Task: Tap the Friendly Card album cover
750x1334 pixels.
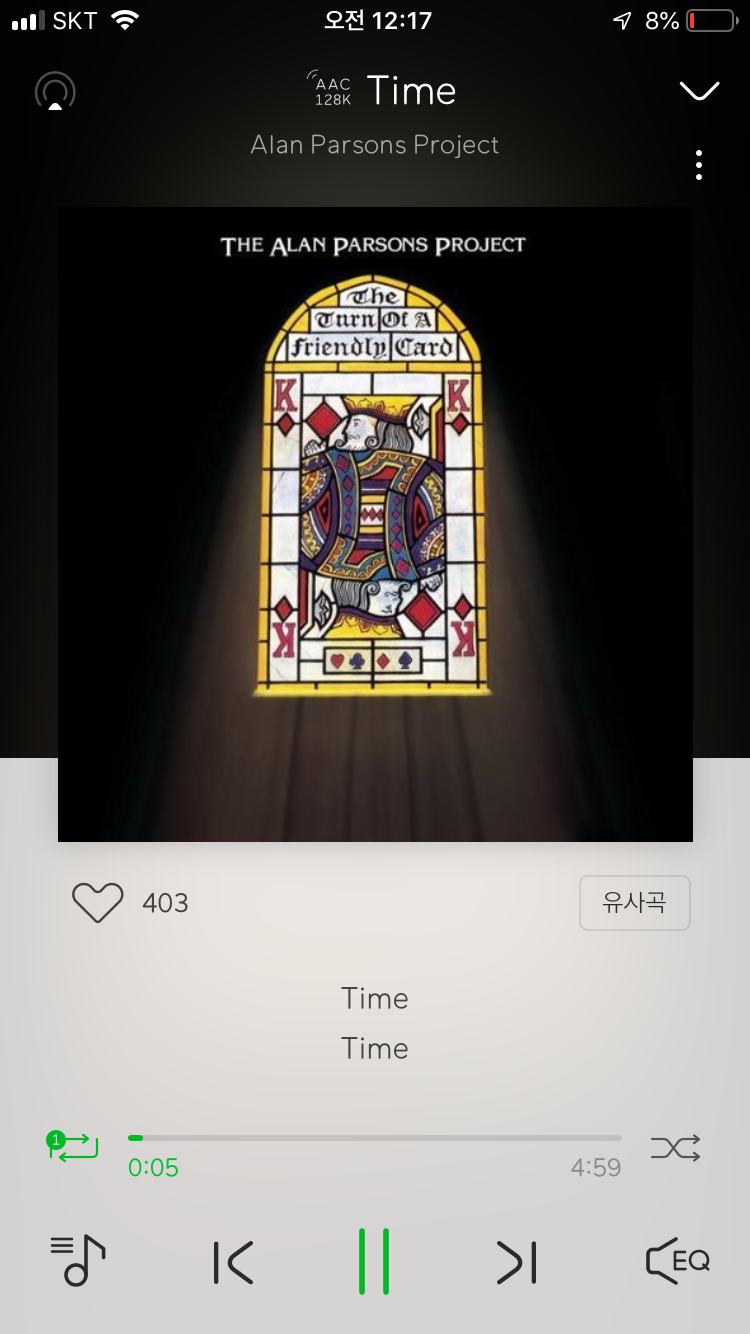Action: point(375,524)
